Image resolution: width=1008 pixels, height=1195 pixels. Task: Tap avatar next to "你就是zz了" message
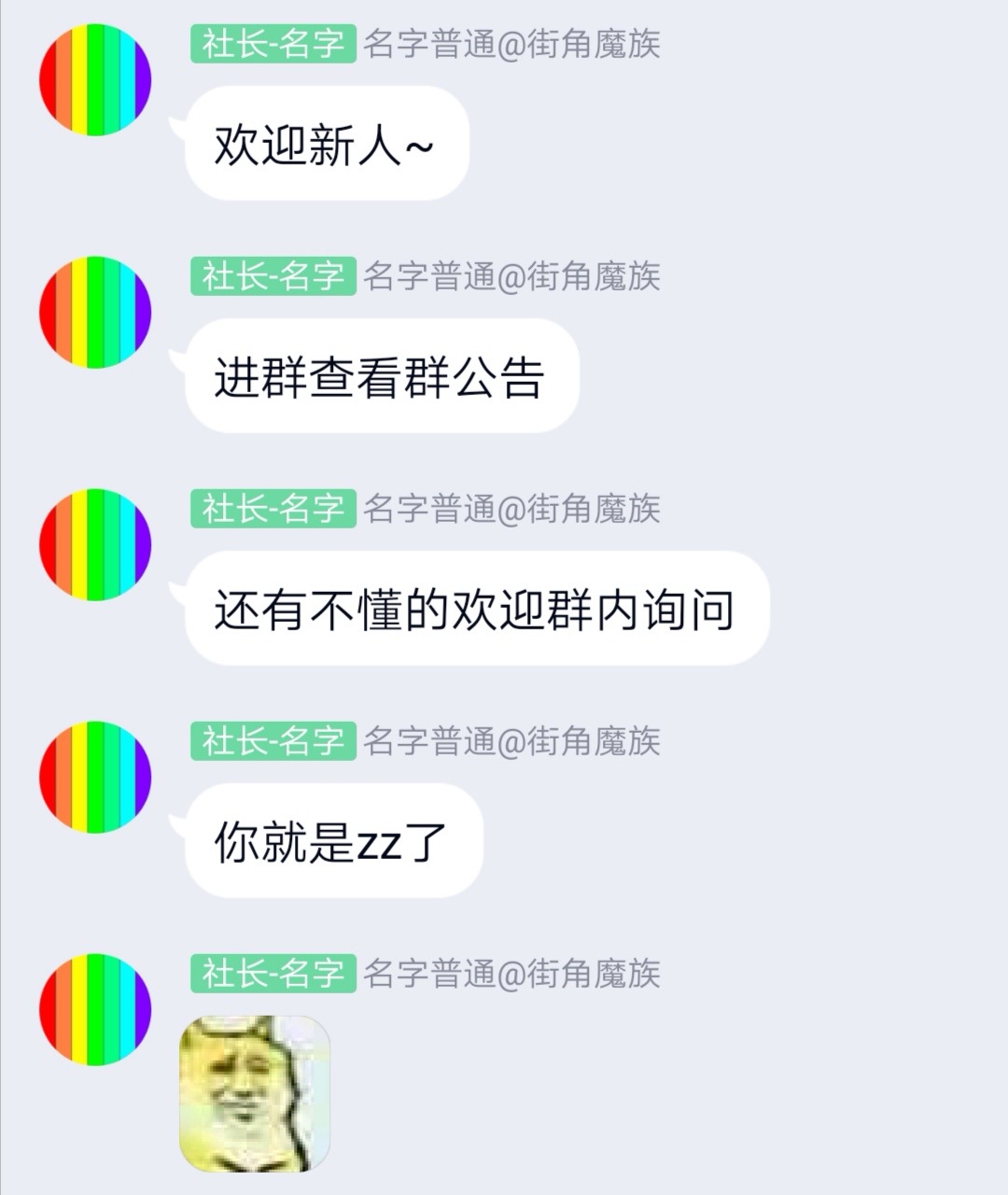pyautogui.click(x=94, y=778)
